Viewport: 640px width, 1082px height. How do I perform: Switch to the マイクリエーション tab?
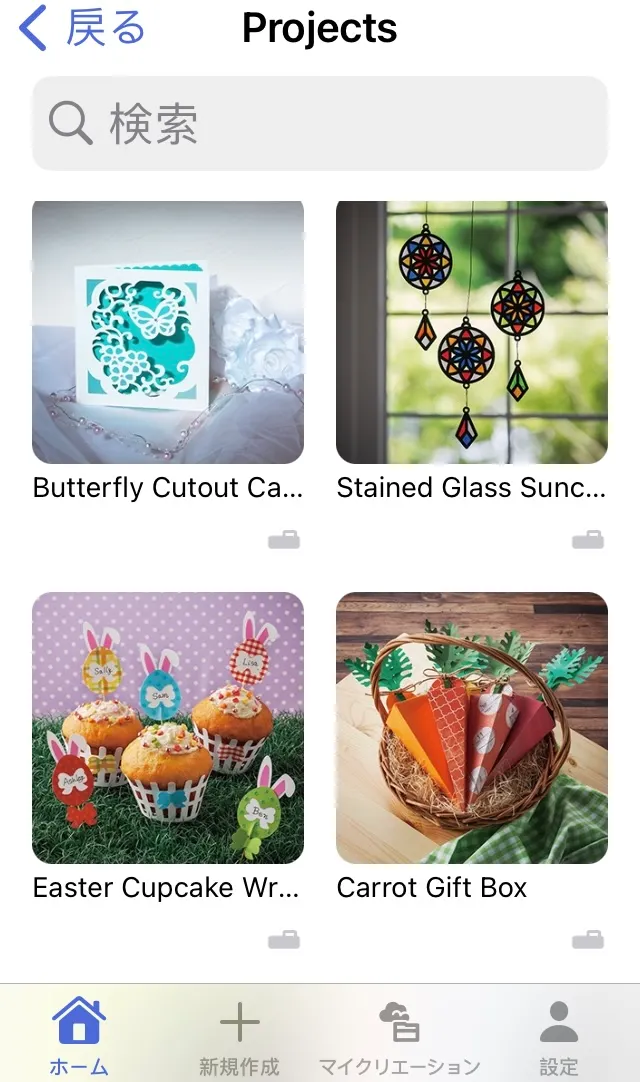399,1035
